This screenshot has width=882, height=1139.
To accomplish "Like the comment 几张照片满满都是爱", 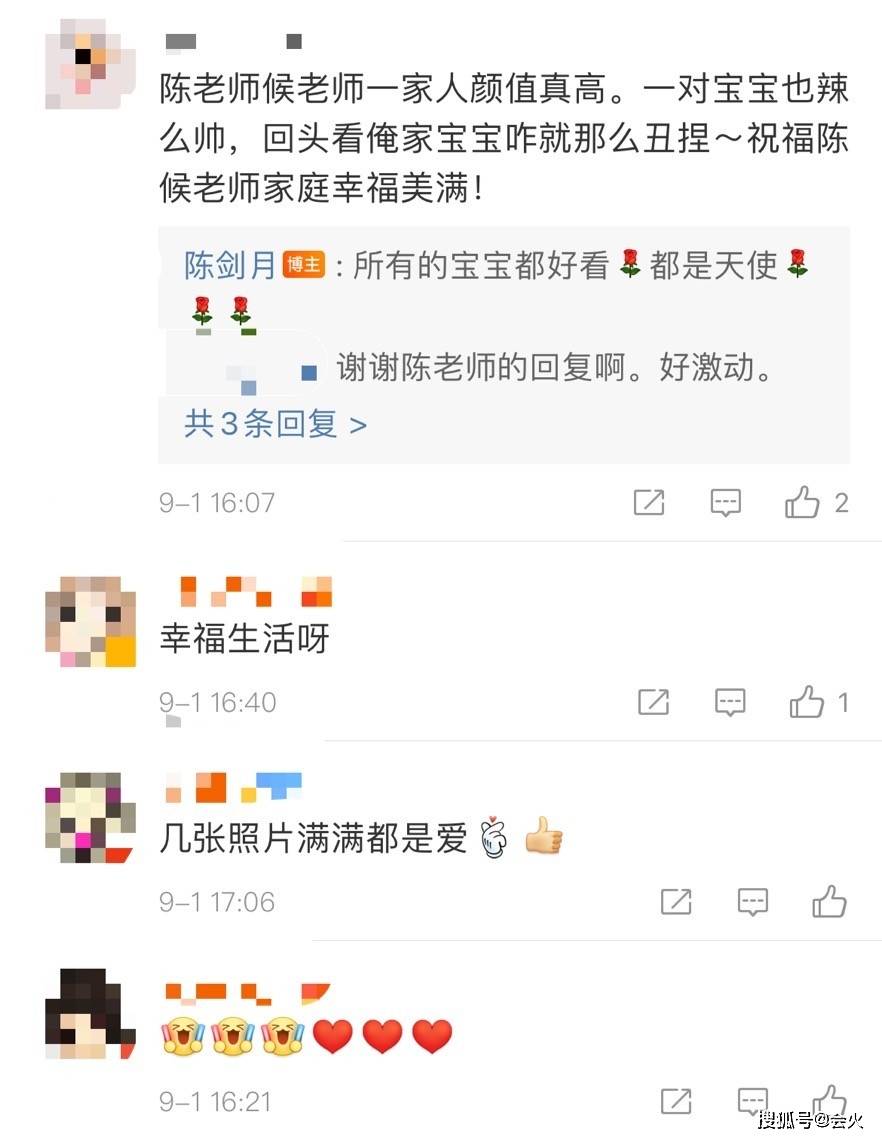I will click(829, 902).
